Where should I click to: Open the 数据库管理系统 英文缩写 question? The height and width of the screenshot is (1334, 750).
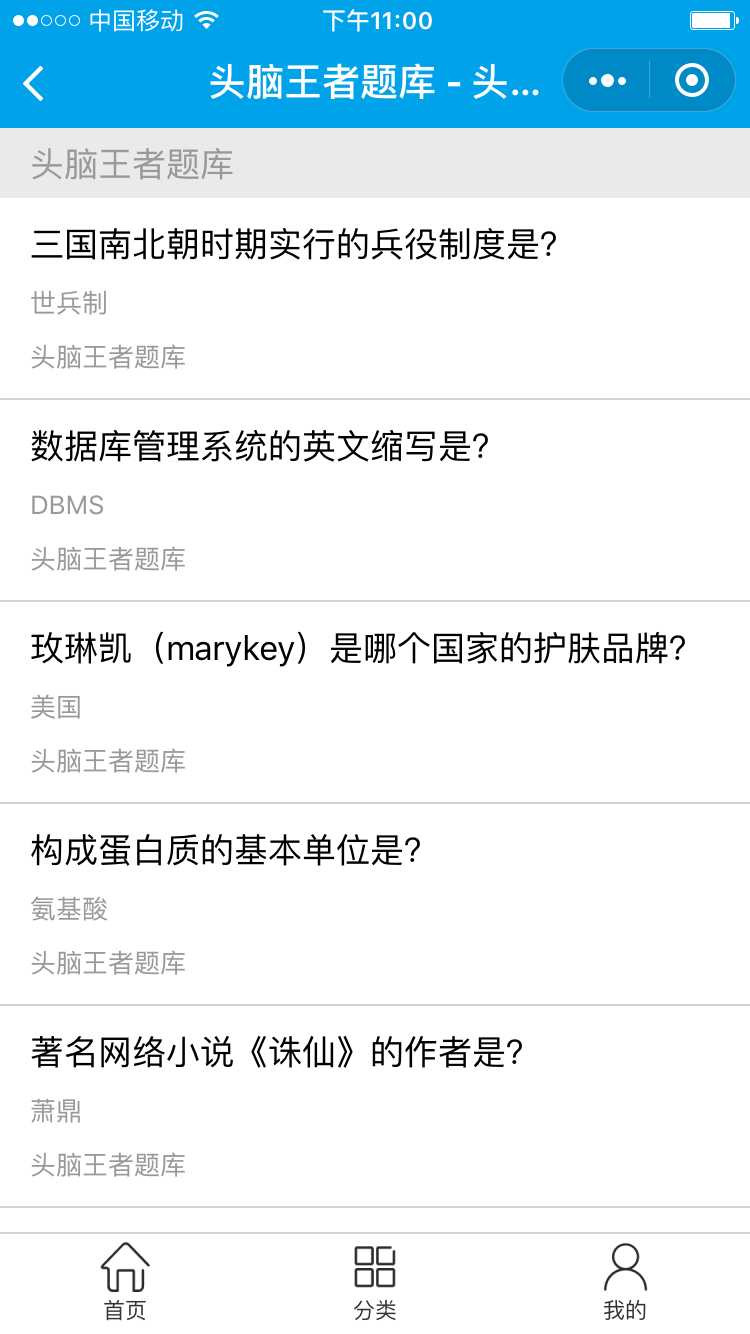pyautogui.click(x=375, y=501)
